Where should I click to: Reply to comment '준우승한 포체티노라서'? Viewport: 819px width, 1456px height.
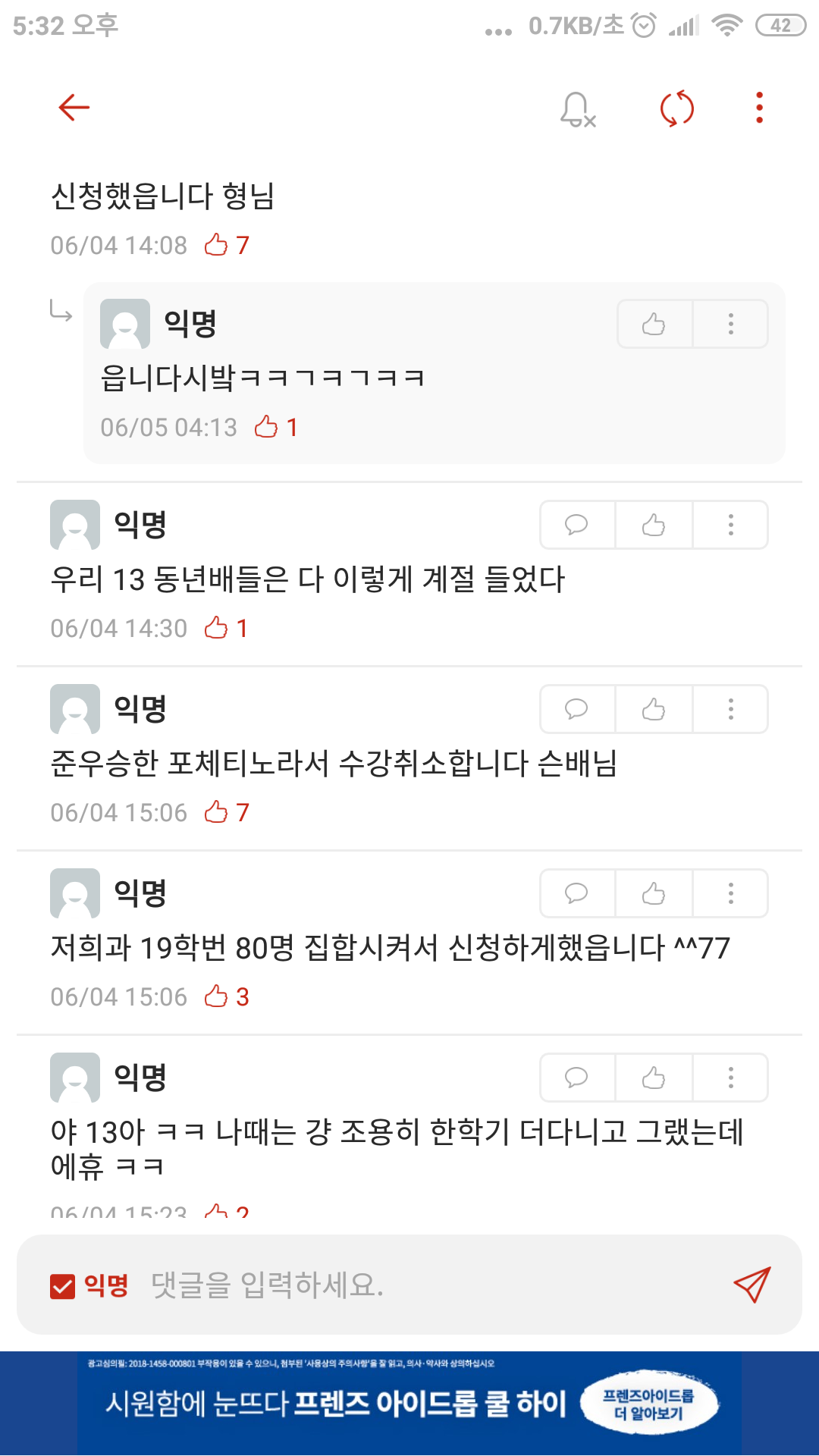(577, 709)
